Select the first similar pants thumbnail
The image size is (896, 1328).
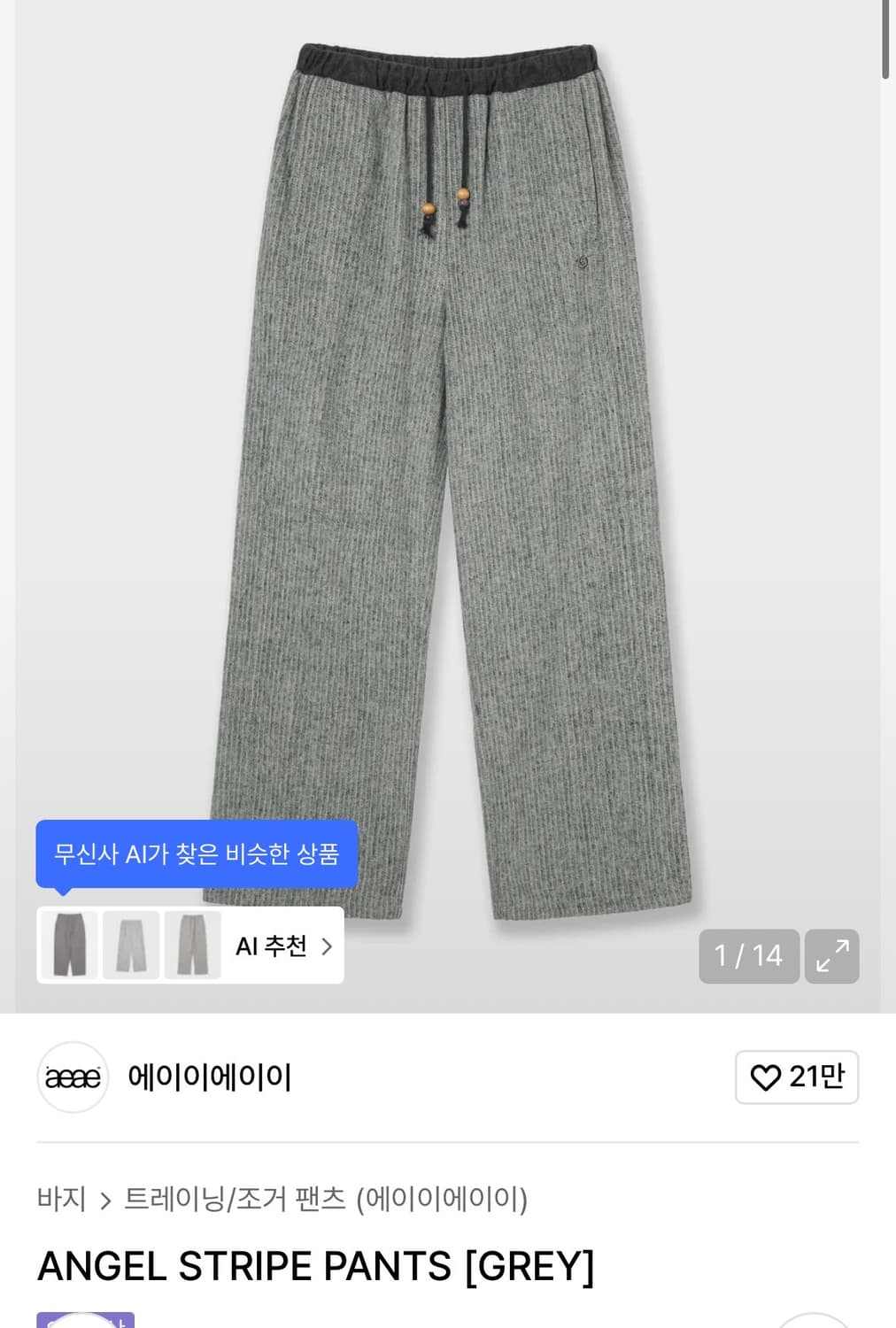point(69,946)
